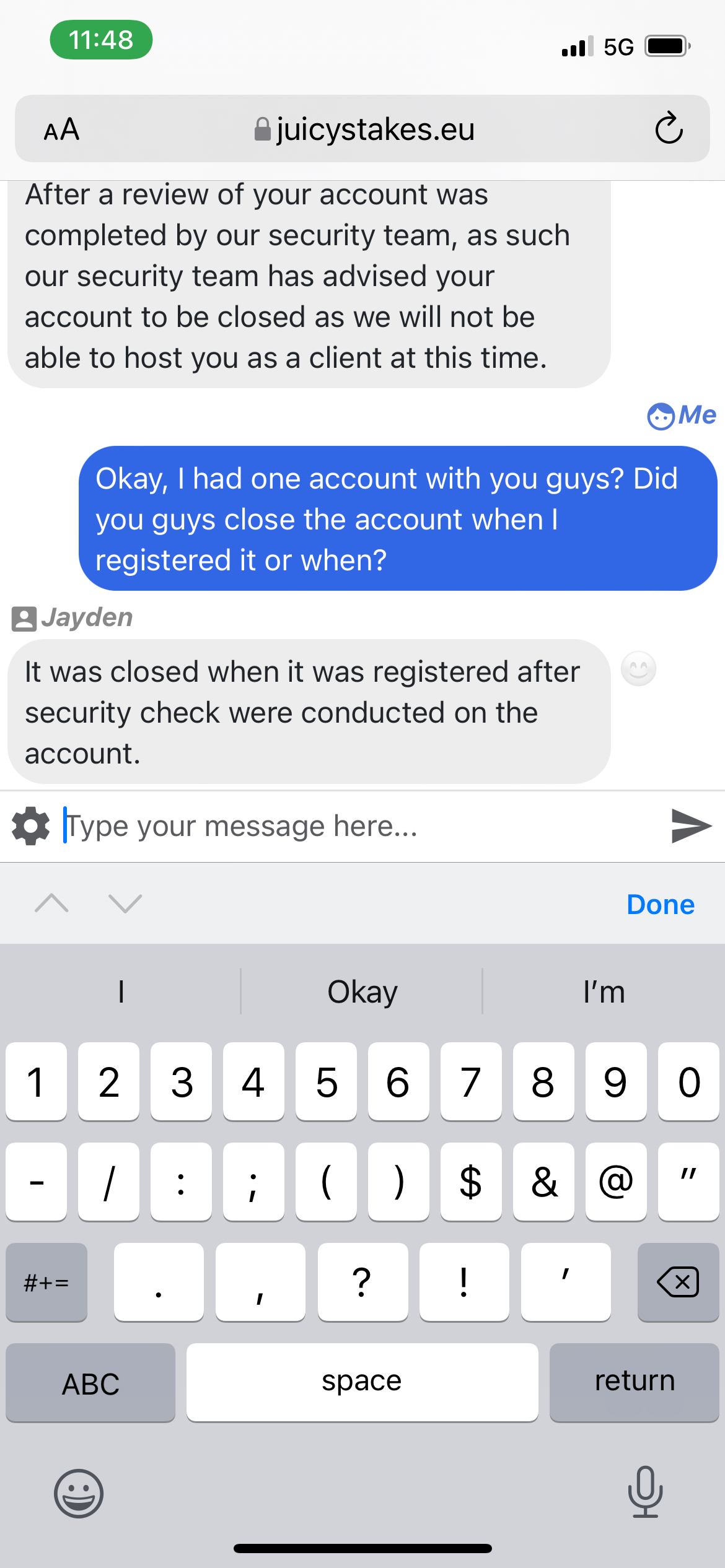
Task: Insert the suggestion I'm
Action: (604, 992)
